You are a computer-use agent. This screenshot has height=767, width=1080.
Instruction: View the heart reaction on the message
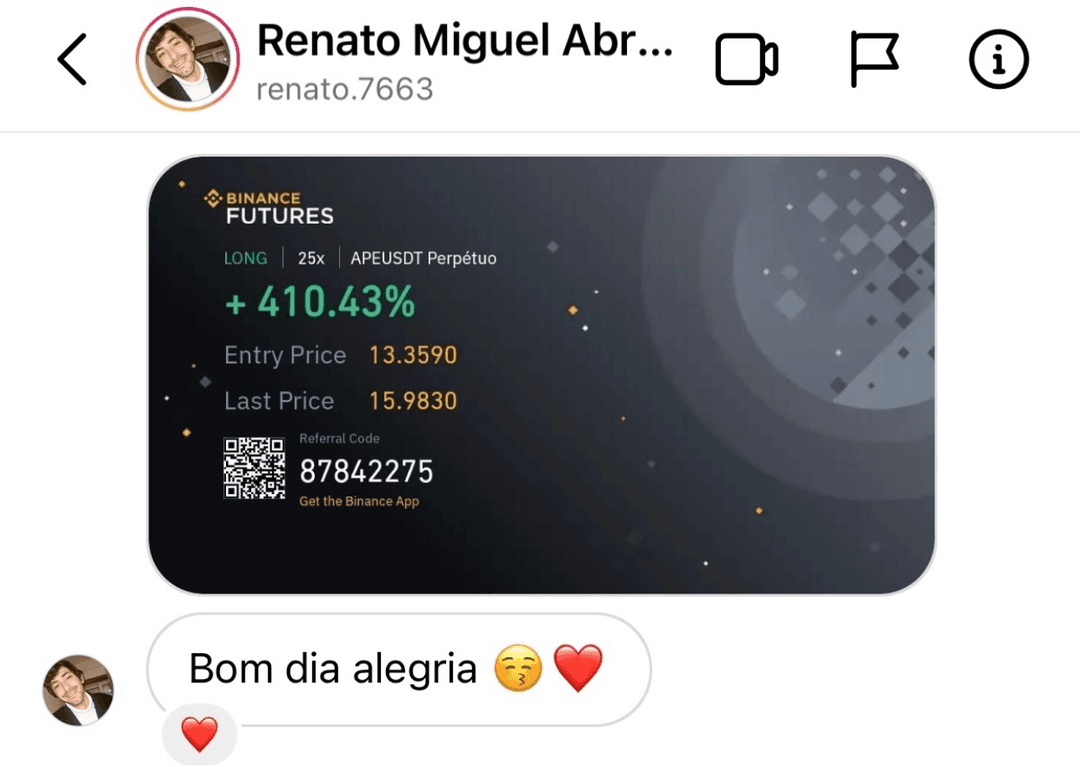[199, 736]
